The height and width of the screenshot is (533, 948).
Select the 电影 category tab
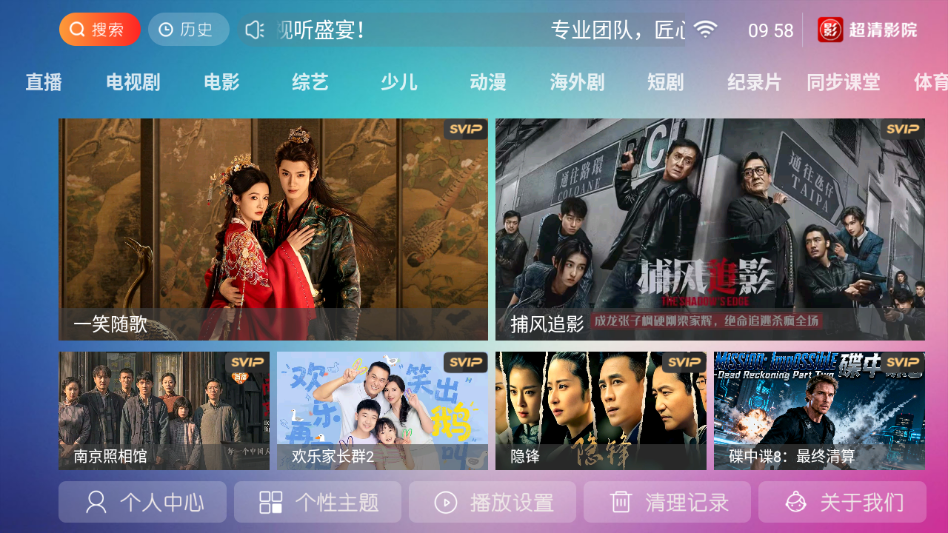(221, 82)
